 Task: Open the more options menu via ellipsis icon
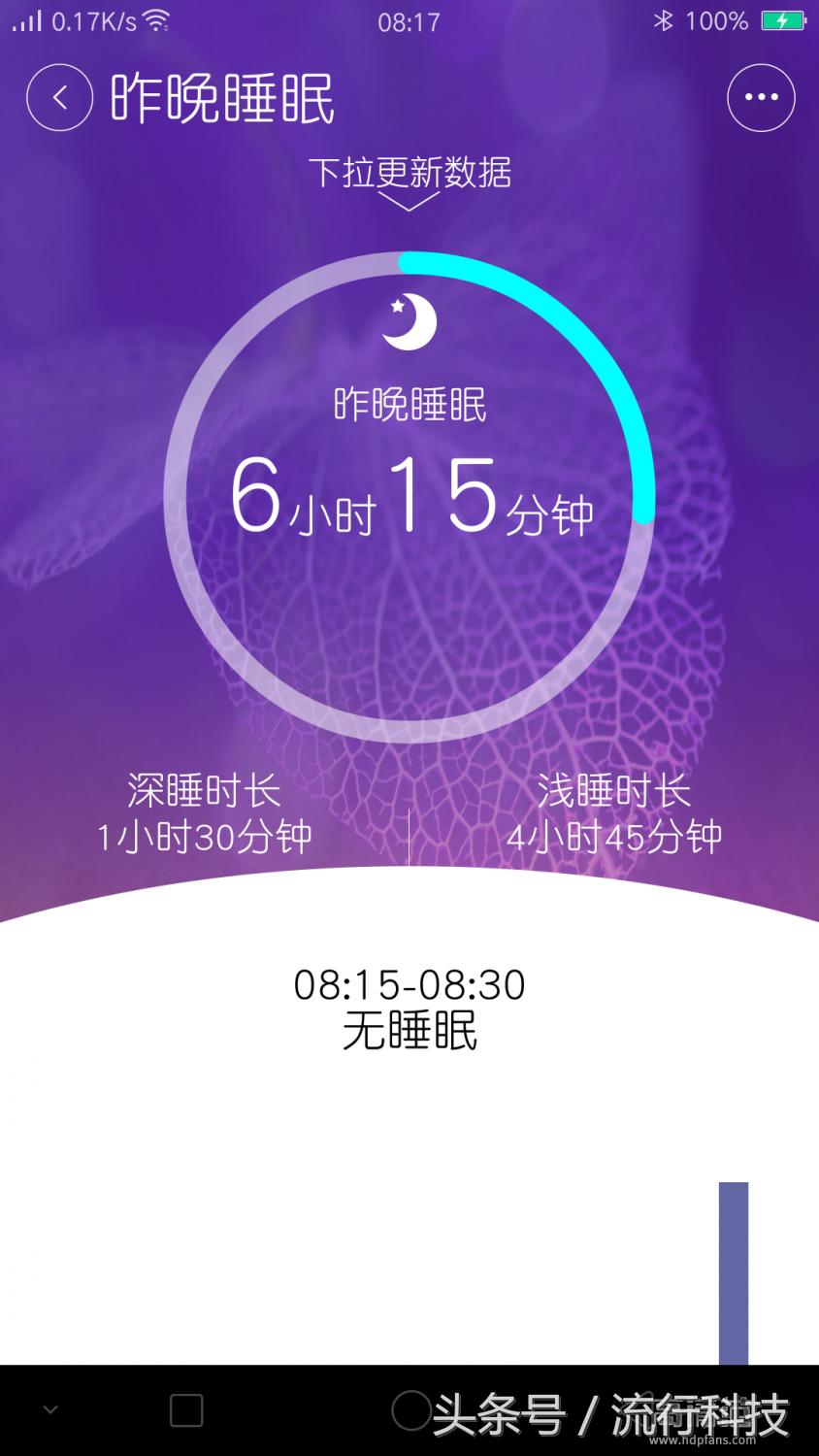[760, 97]
